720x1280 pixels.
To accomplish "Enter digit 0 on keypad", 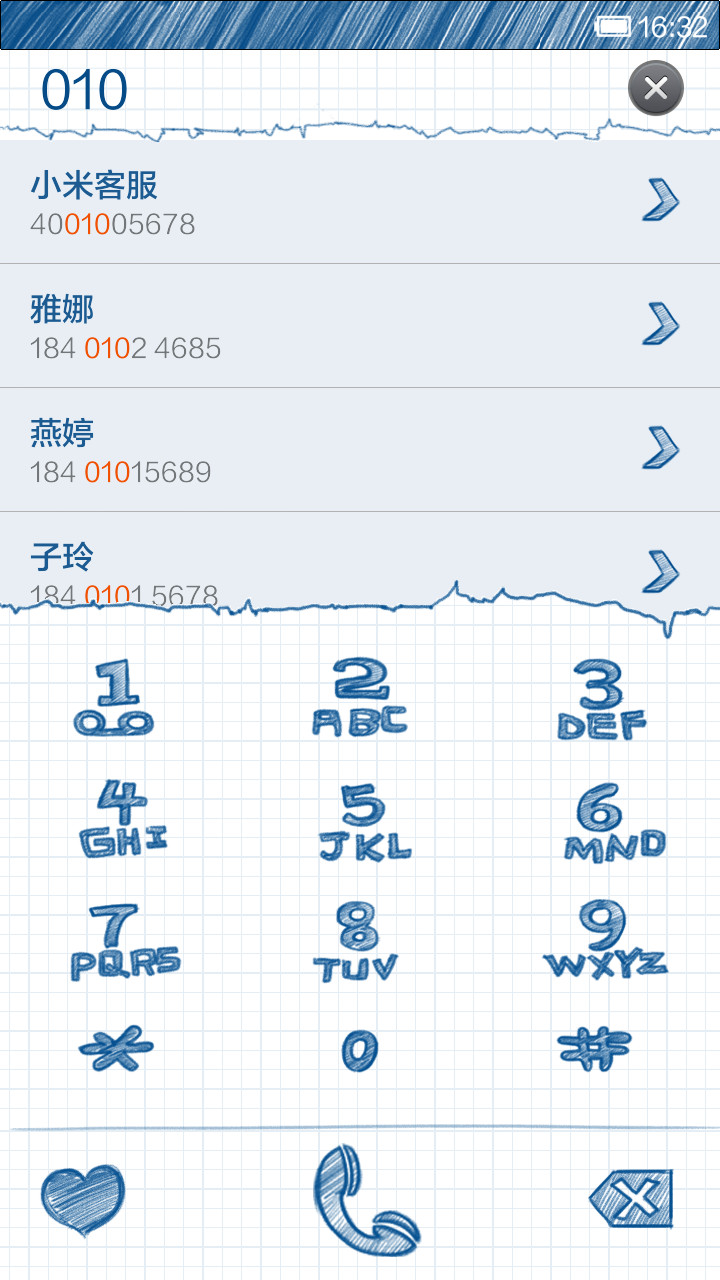I will click(360, 1051).
